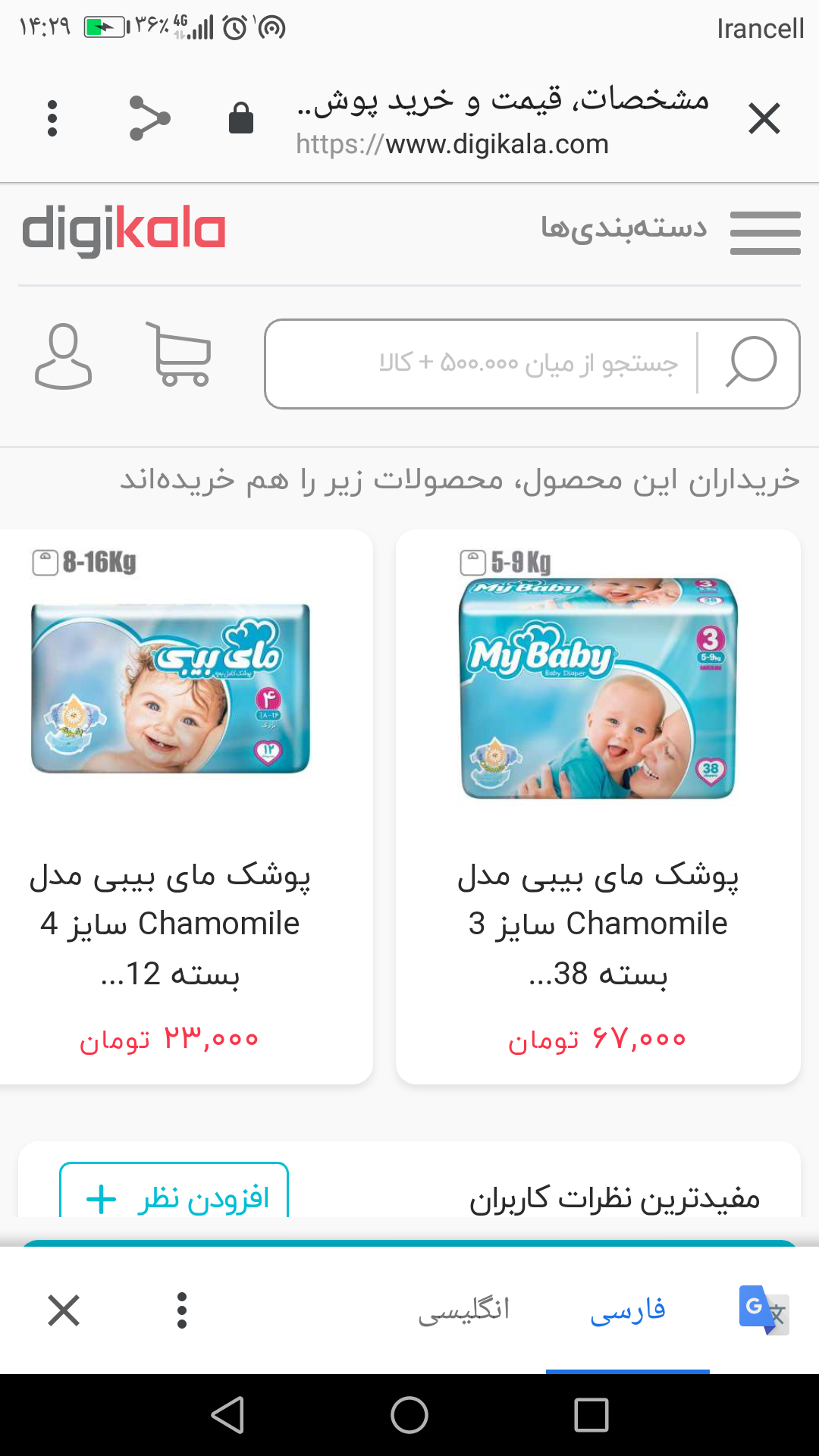
Task: Open the user account profile
Action: pos(63,356)
